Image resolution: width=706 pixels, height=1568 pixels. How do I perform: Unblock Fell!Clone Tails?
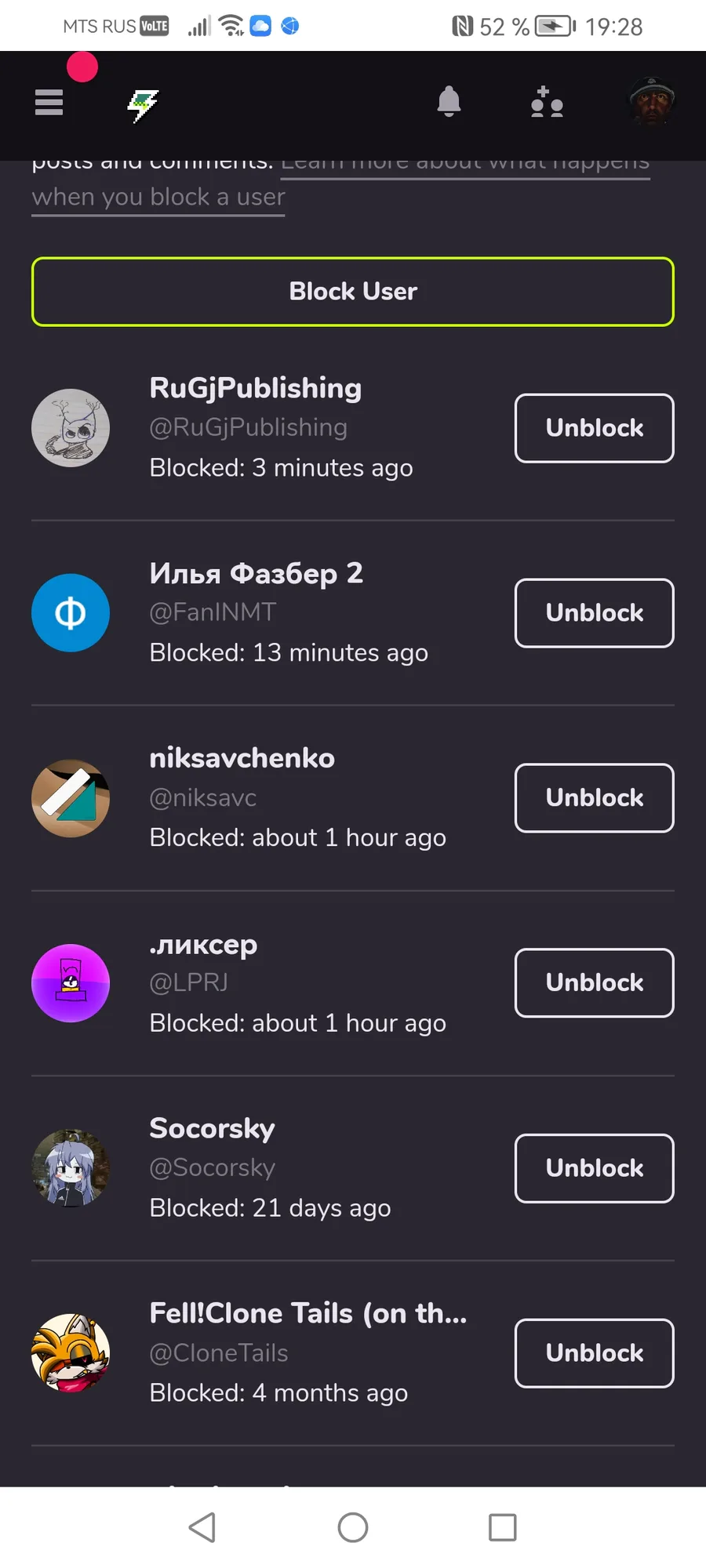click(x=595, y=1353)
